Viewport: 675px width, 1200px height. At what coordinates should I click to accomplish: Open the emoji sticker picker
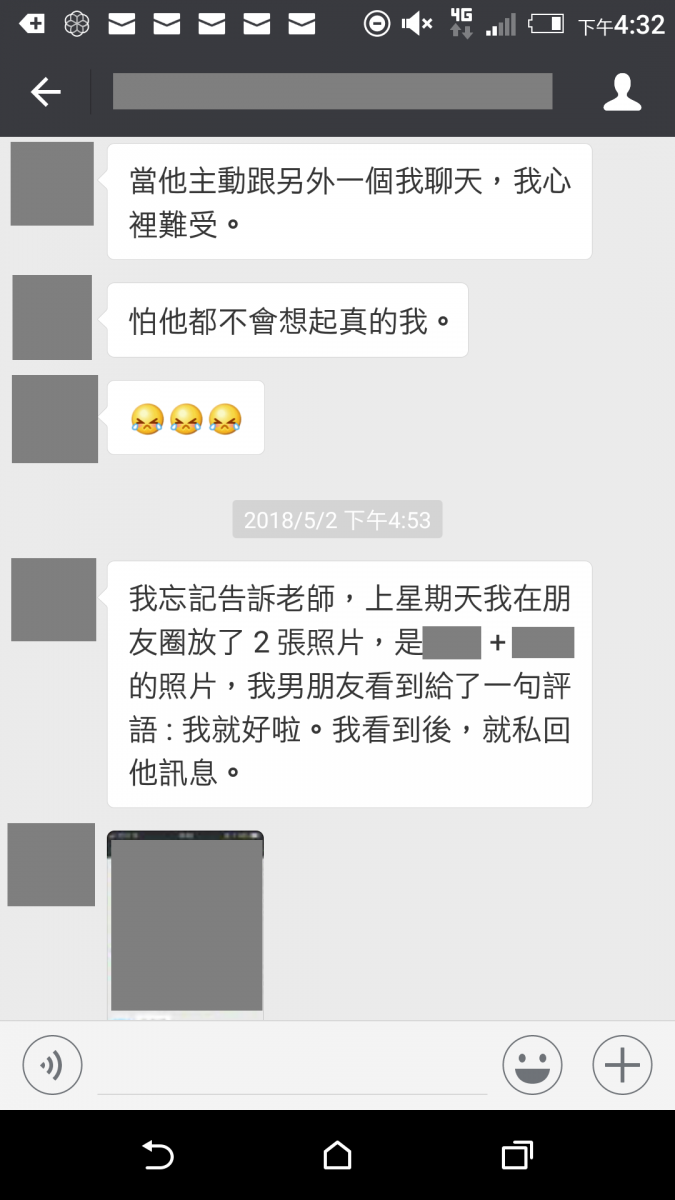532,1065
